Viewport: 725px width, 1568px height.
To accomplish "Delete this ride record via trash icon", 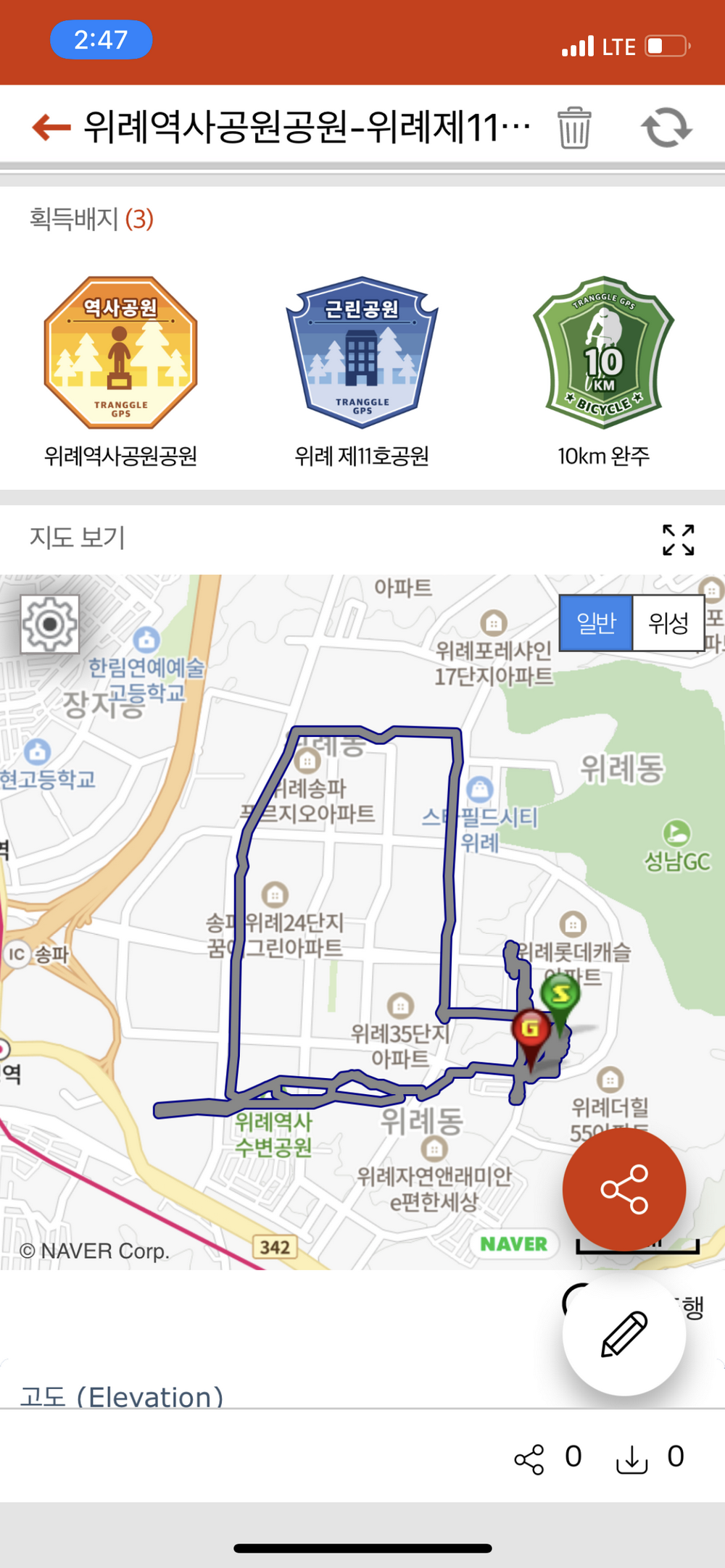I will tap(573, 128).
